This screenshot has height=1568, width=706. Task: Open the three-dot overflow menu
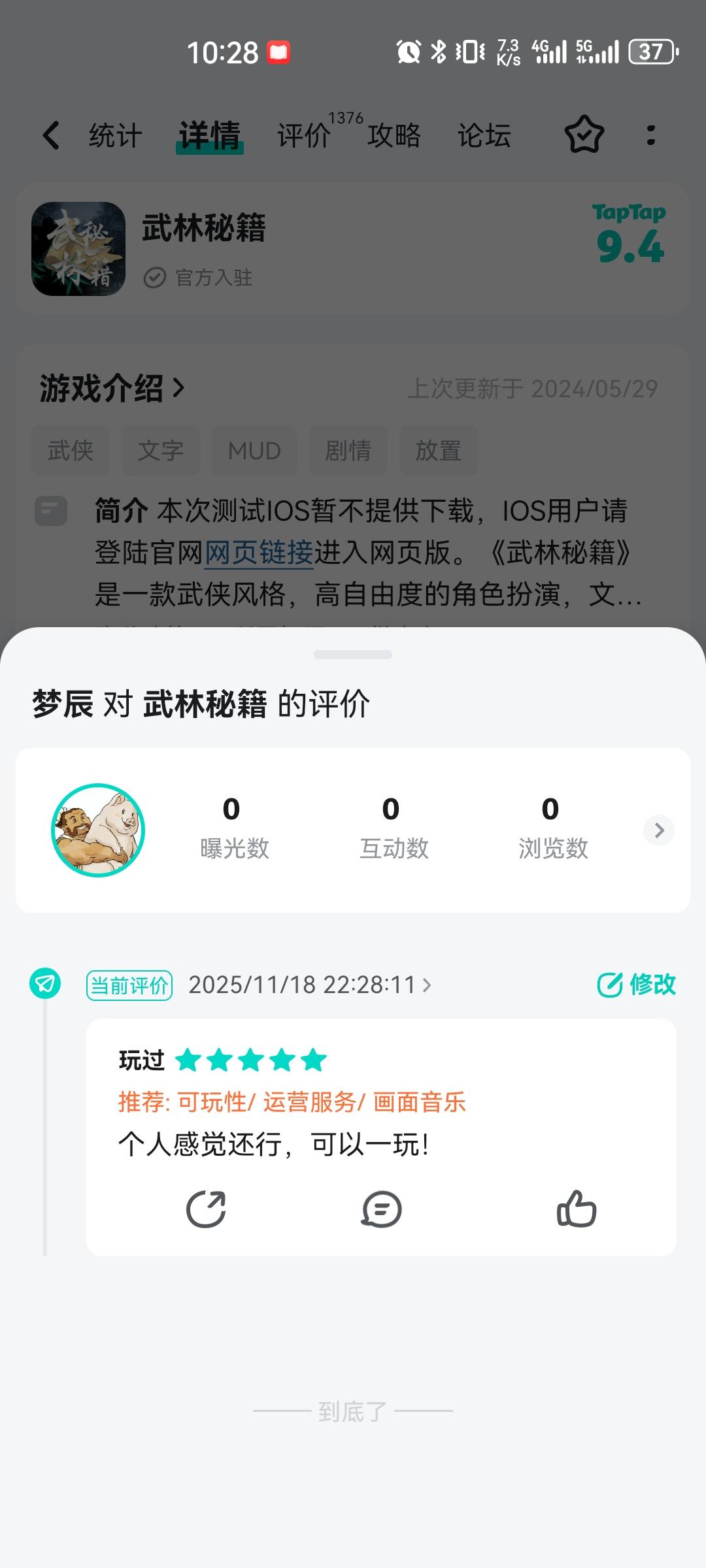pyautogui.click(x=652, y=135)
